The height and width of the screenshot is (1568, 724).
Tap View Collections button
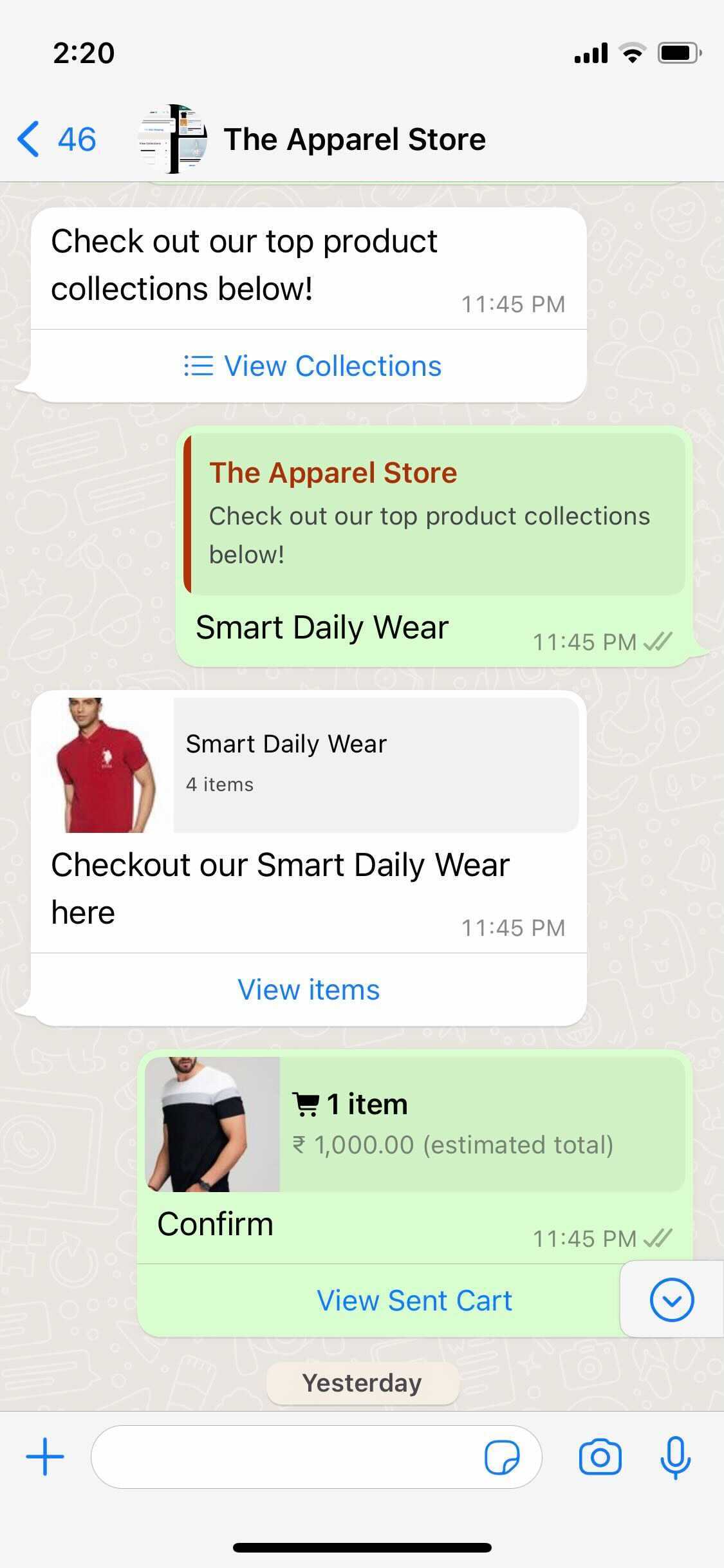pyautogui.click(x=312, y=366)
